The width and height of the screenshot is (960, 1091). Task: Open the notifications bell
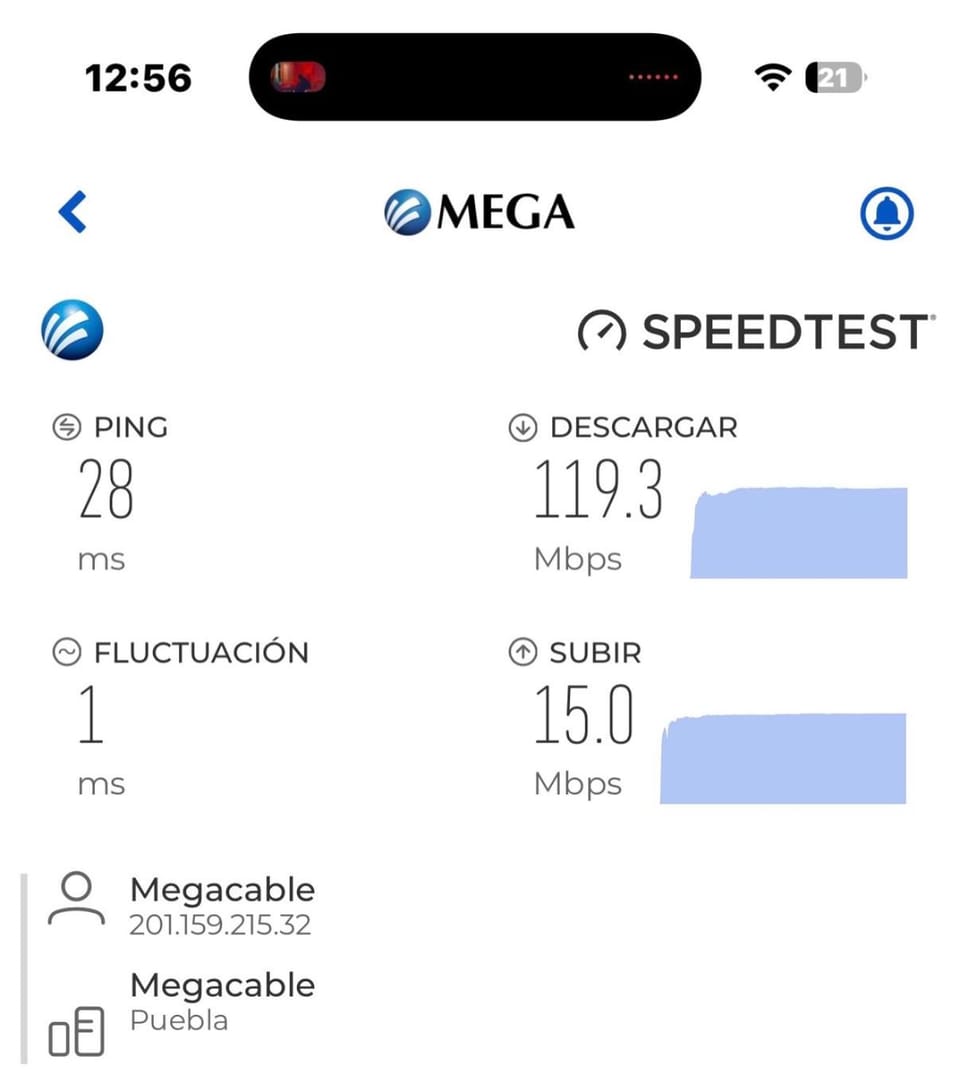886,214
